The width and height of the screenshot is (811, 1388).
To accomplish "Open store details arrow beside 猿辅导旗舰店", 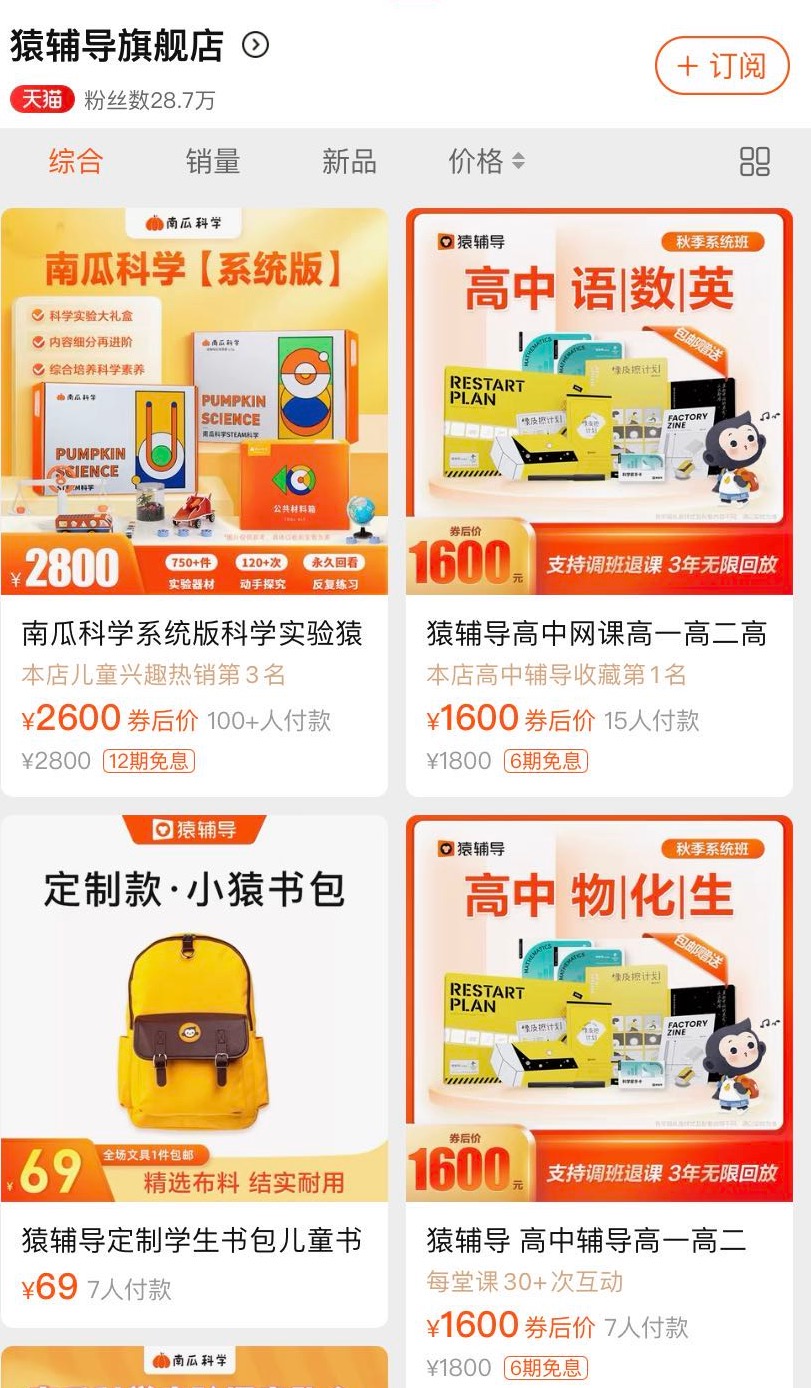I will pyautogui.click(x=256, y=45).
